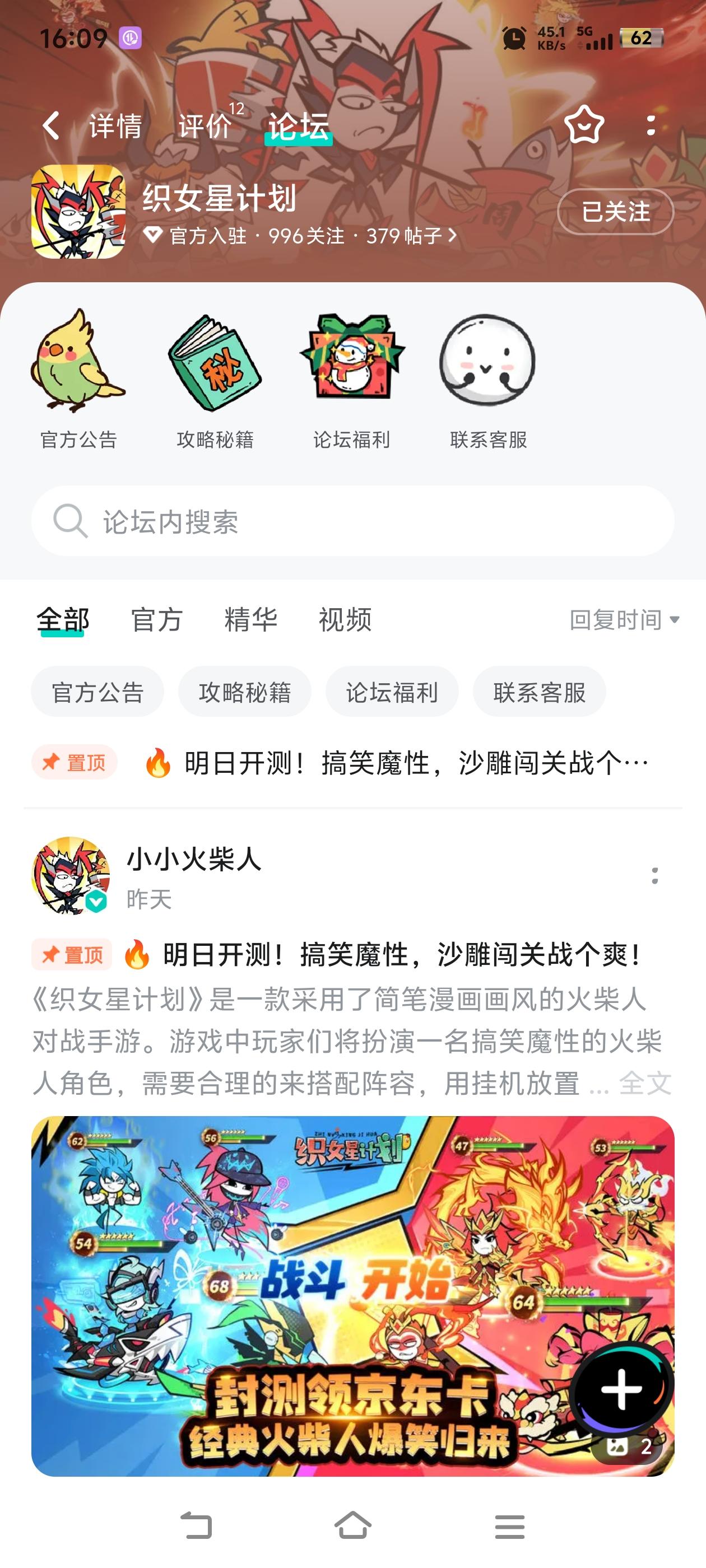
Task: Select the 联系客服 filter chip
Action: pos(538,691)
